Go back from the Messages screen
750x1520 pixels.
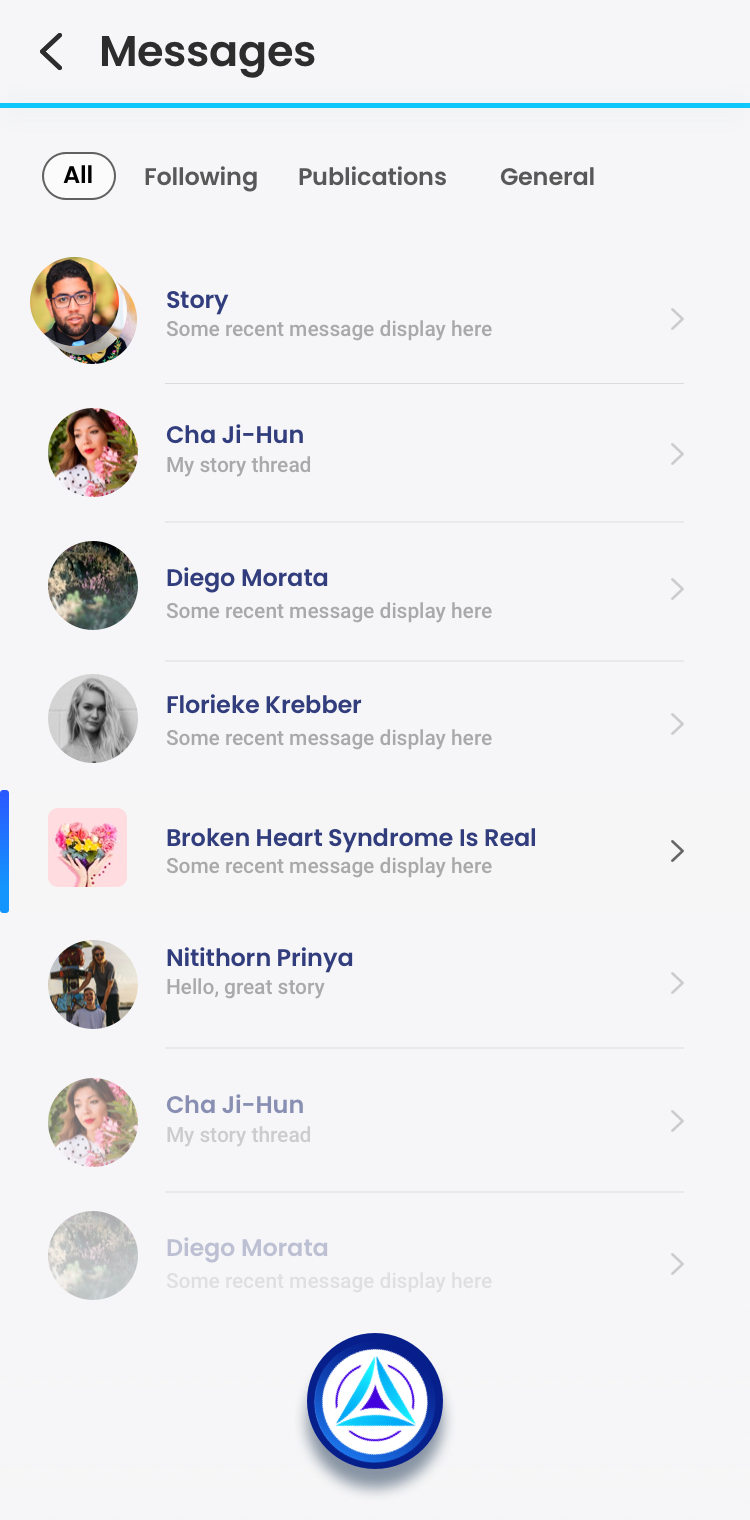pos(51,52)
